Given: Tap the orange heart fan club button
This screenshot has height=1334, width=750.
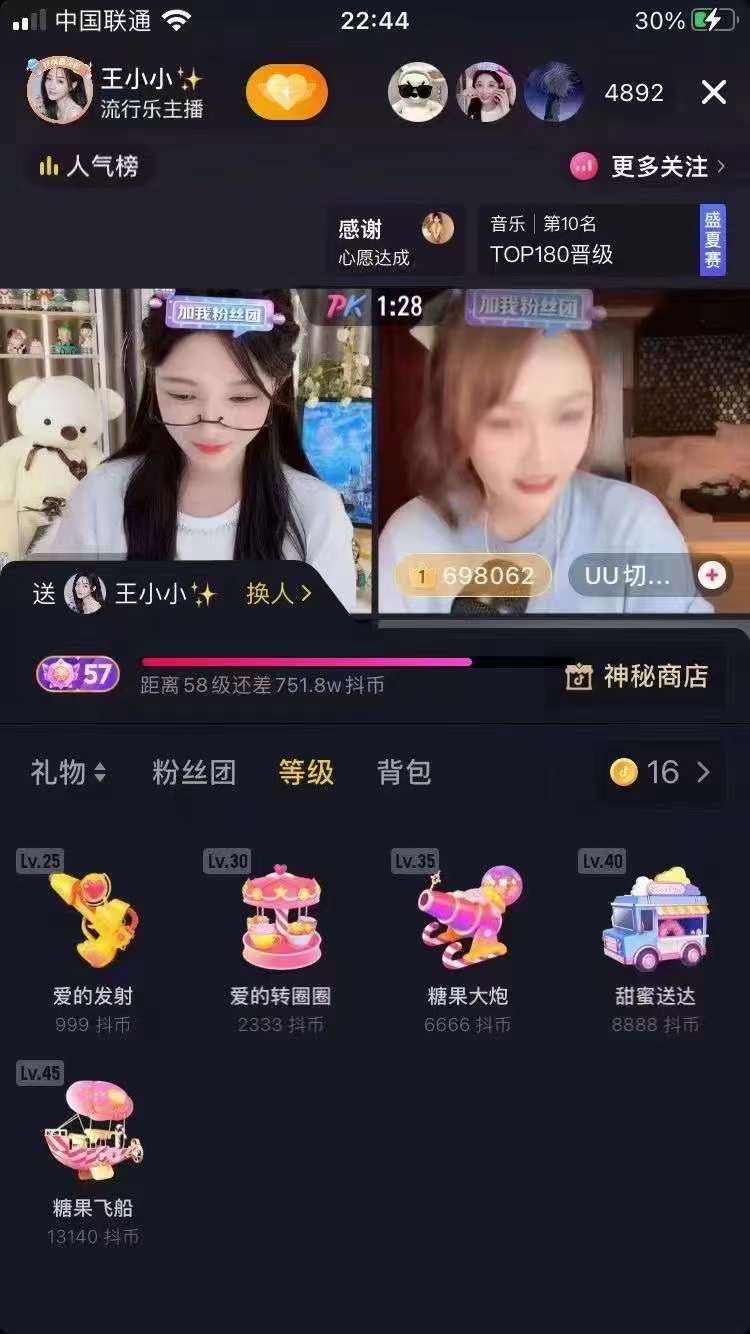Looking at the screenshot, I should (287, 93).
